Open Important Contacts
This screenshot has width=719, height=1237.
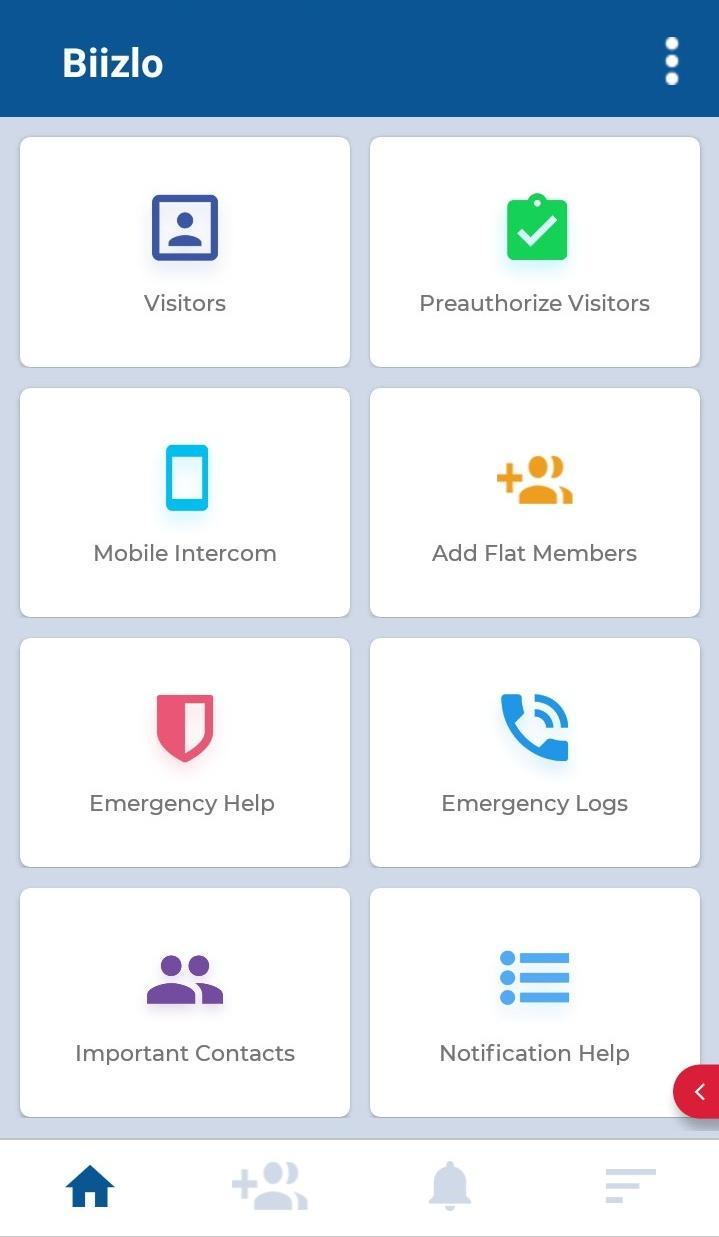pyautogui.click(x=185, y=1002)
